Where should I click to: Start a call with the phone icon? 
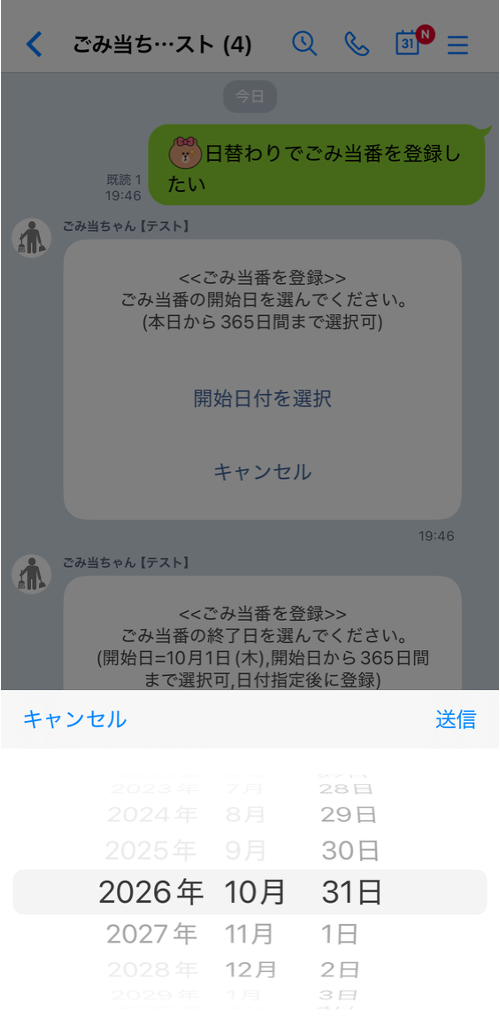click(357, 44)
